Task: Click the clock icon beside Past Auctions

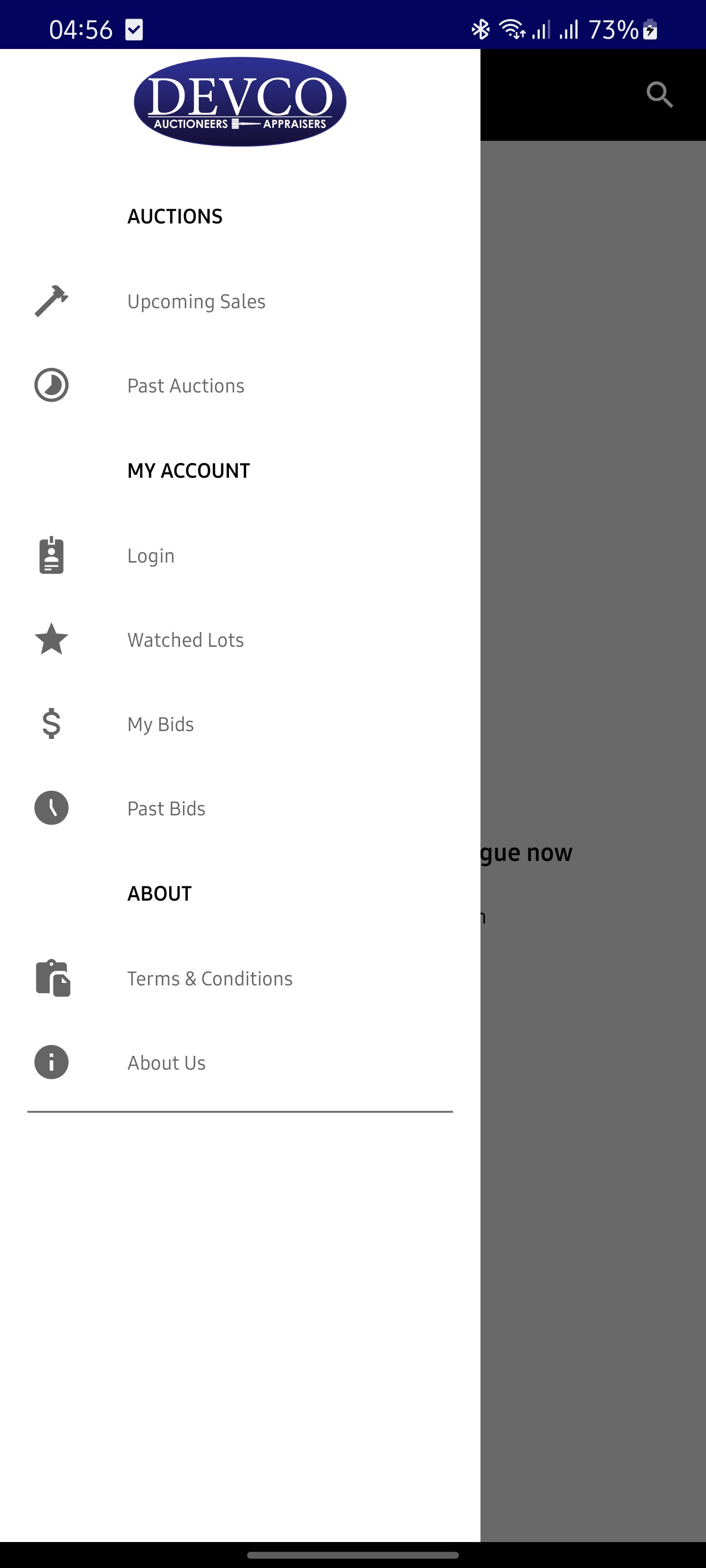Action: tap(51, 385)
